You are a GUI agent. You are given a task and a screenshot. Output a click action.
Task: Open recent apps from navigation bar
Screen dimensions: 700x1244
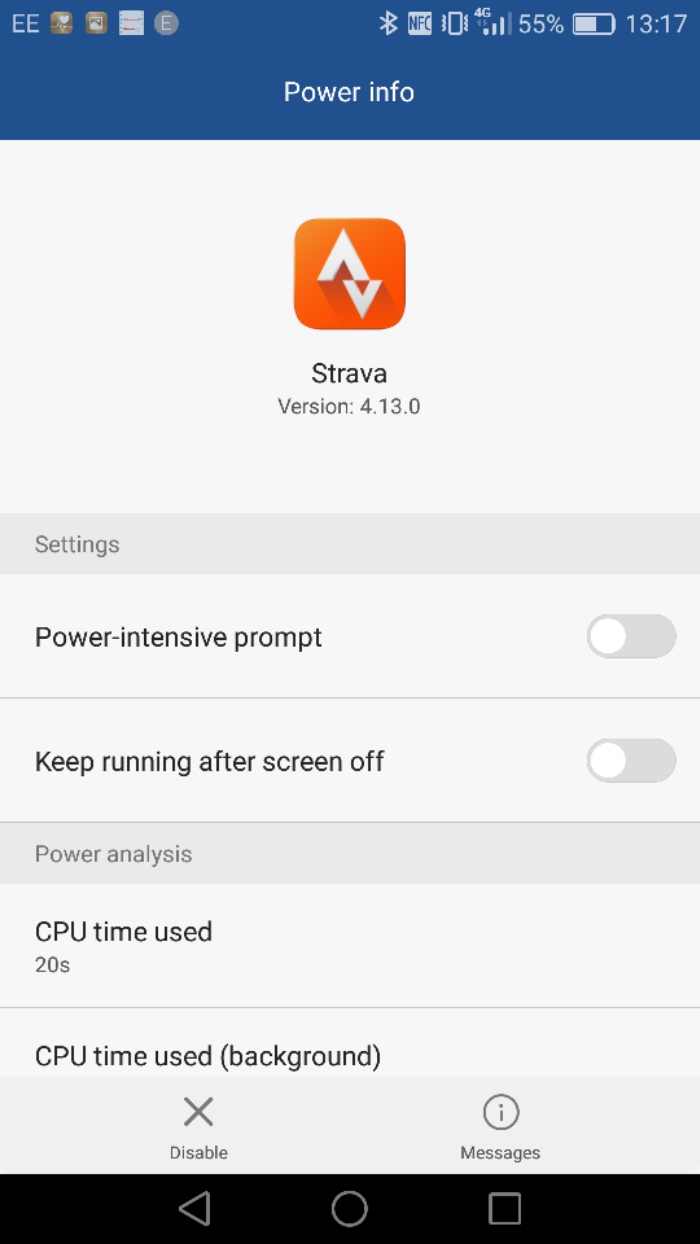point(504,1208)
